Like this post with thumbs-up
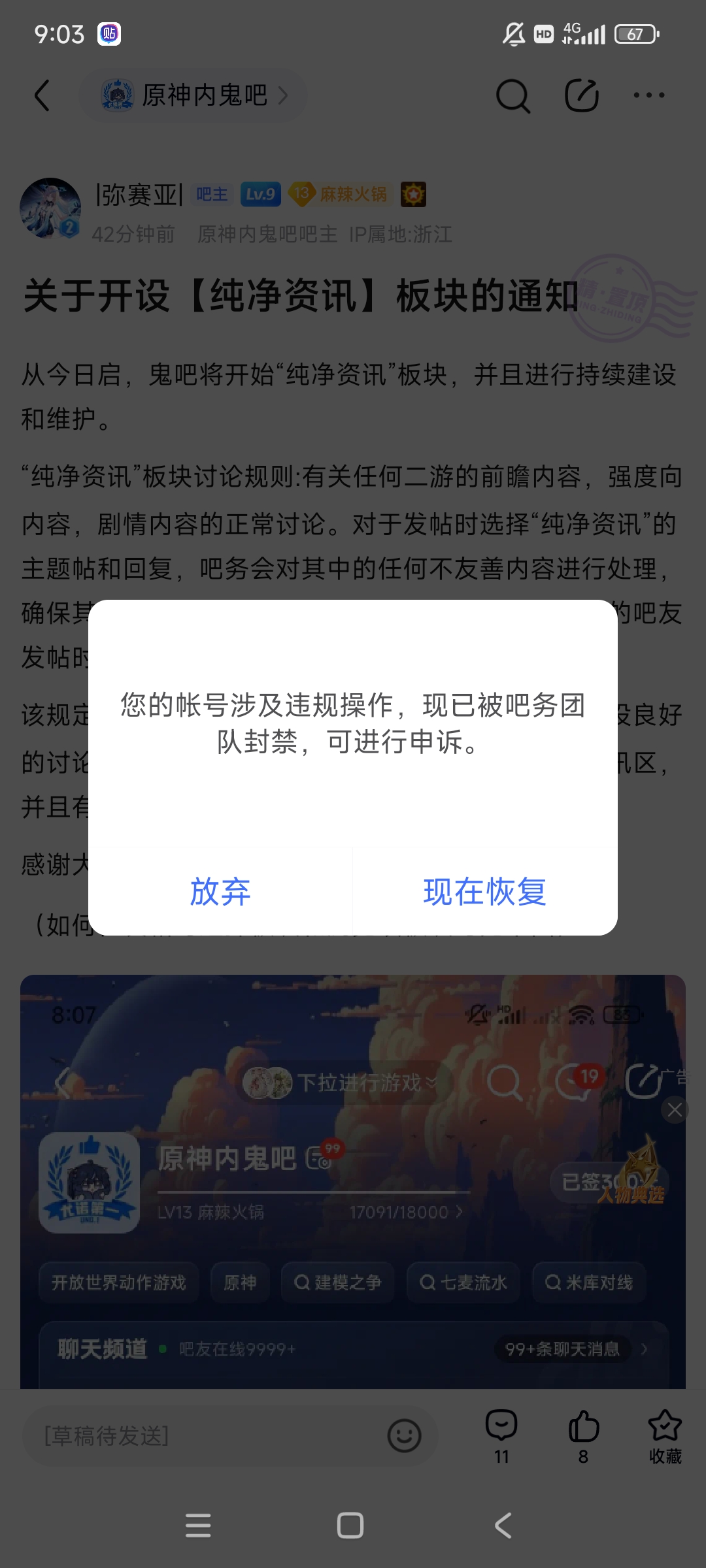706x1568 pixels. (583, 1434)
